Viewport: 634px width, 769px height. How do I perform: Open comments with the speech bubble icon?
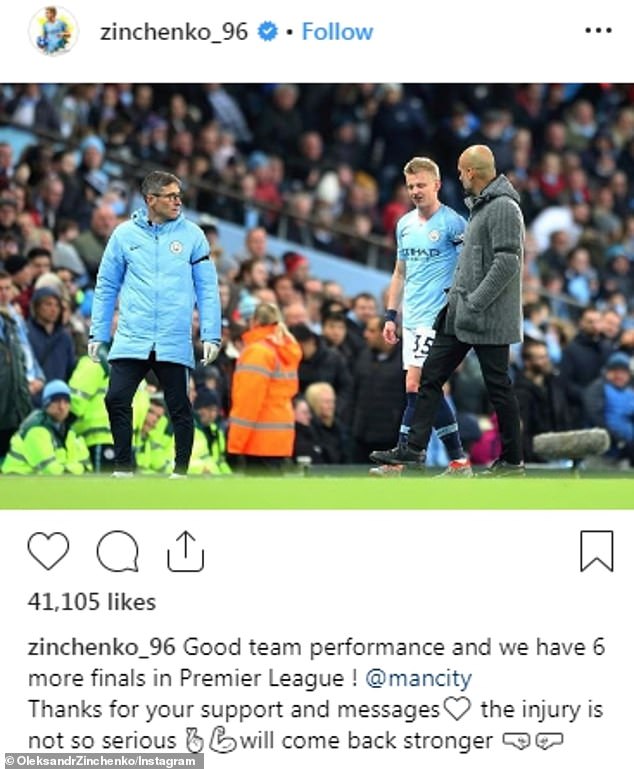point(117,551)
